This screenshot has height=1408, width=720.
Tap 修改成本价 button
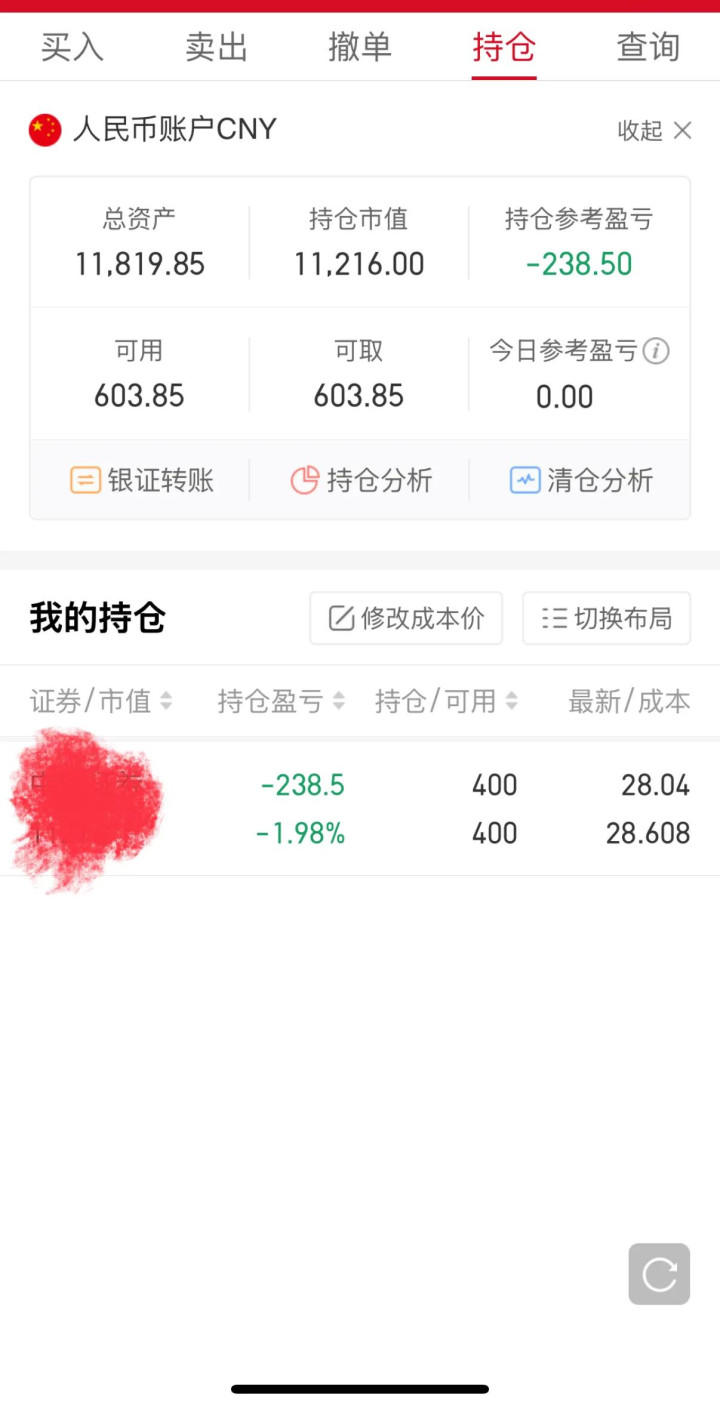tap(406, 618)
